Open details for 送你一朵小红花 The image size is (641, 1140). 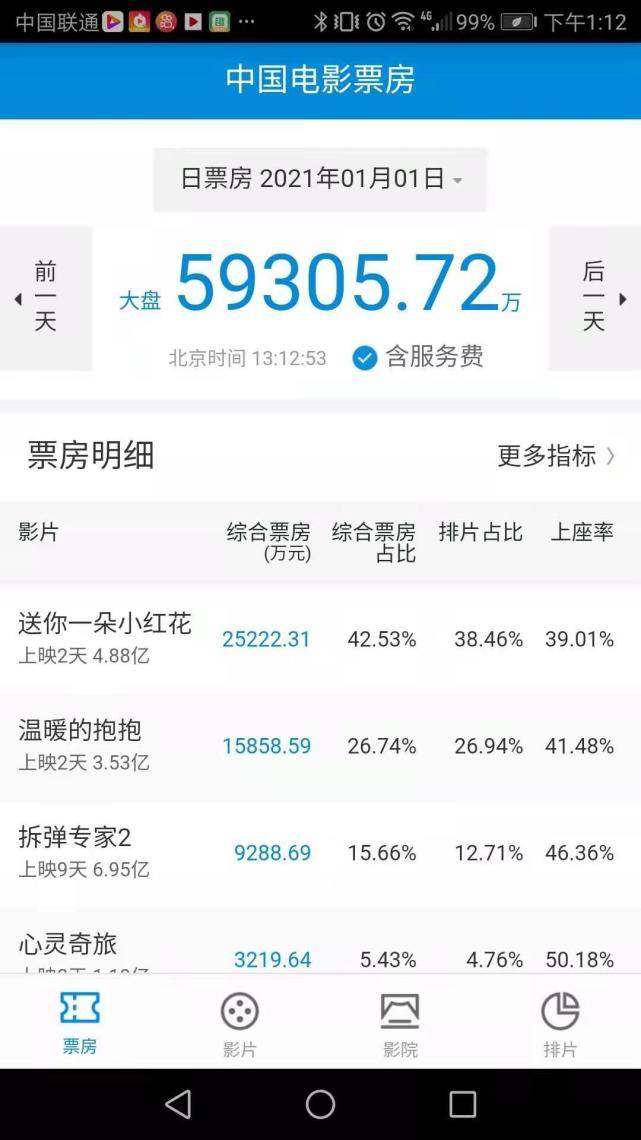320,639
